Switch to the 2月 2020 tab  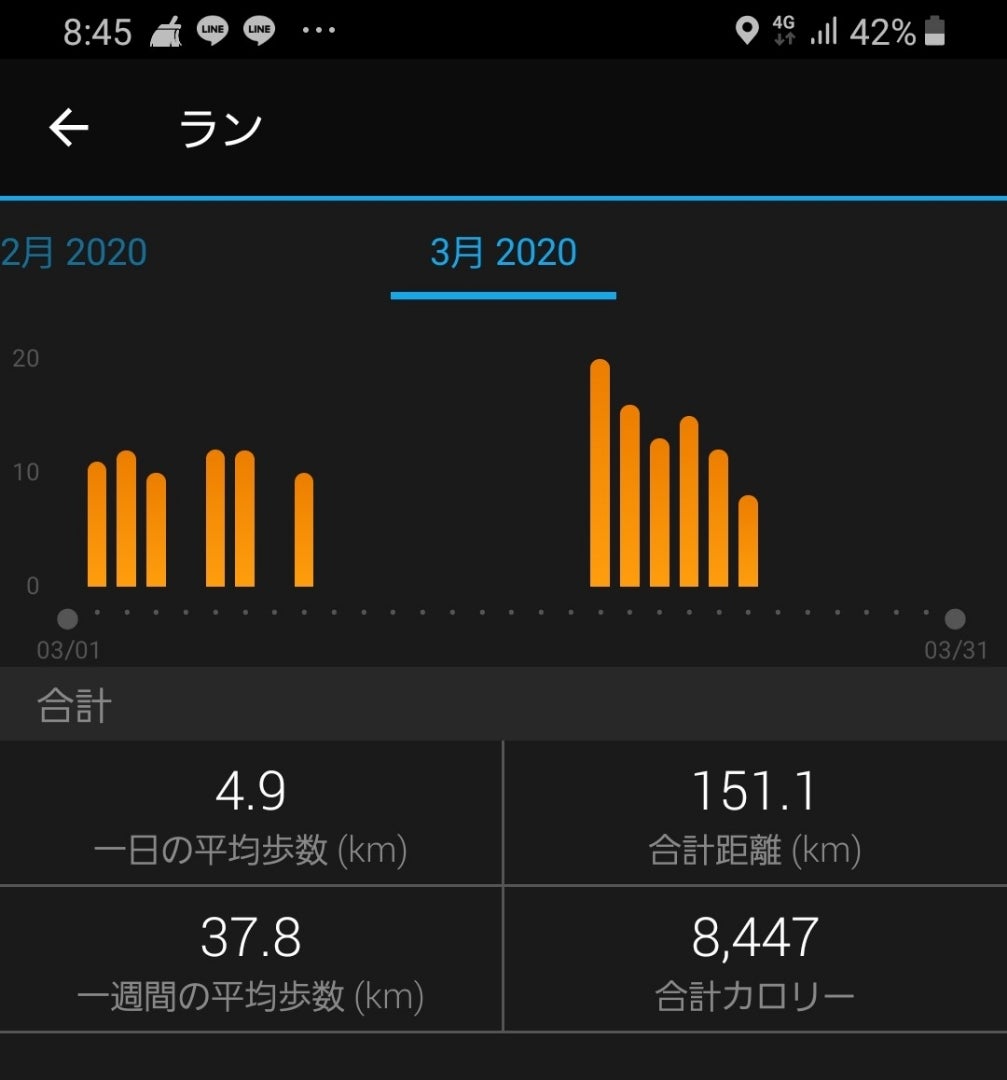tap(74, 252)
